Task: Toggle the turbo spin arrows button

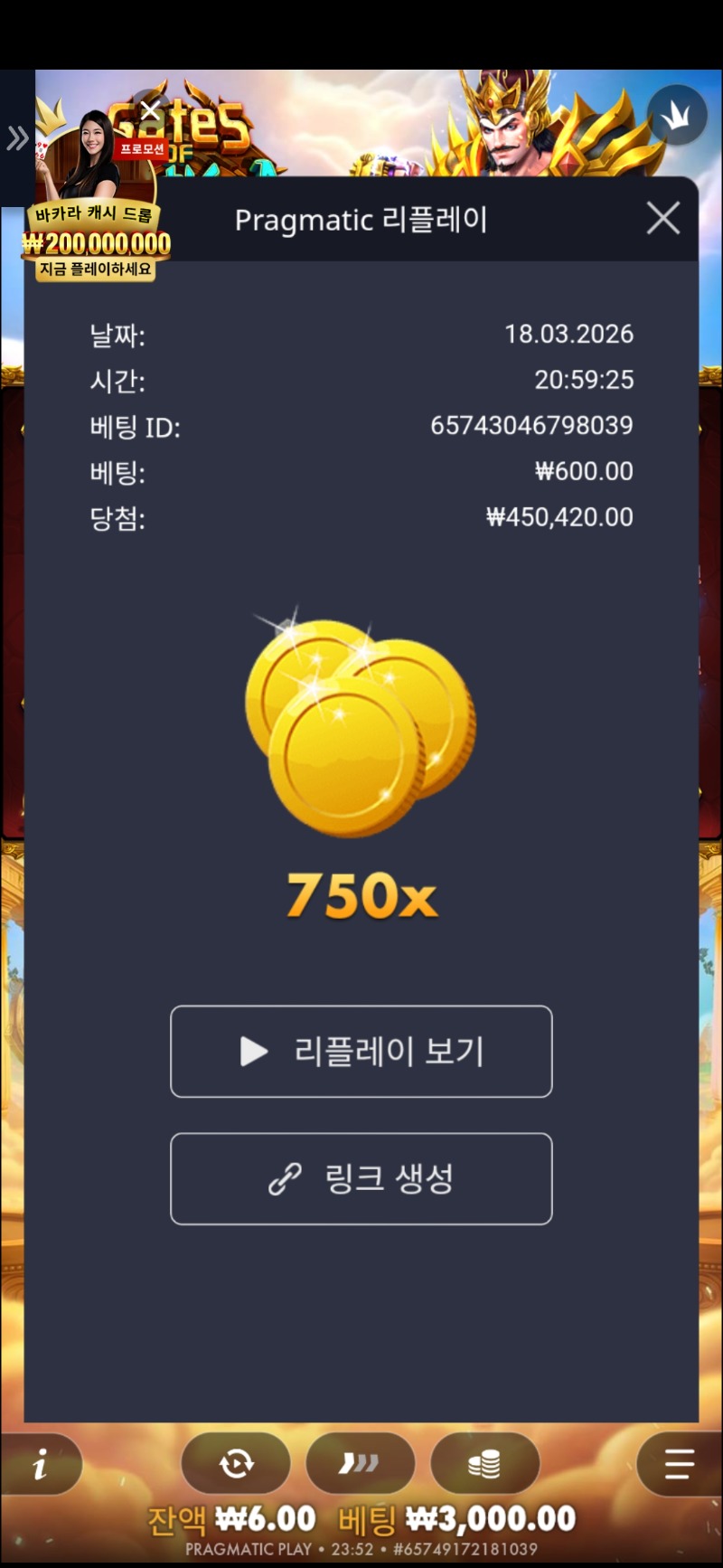Action: (360, 1463)
